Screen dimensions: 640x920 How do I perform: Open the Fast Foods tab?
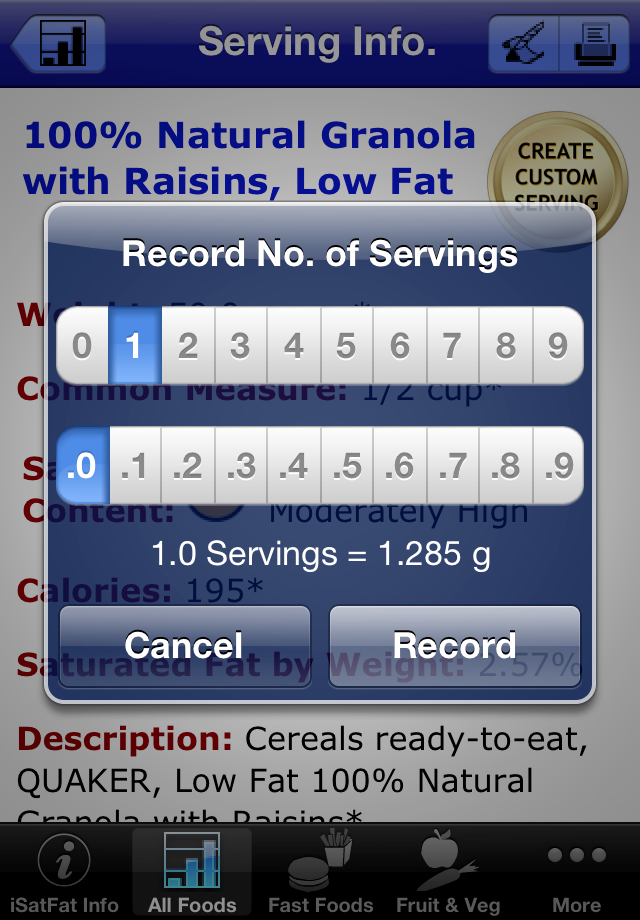320,874
